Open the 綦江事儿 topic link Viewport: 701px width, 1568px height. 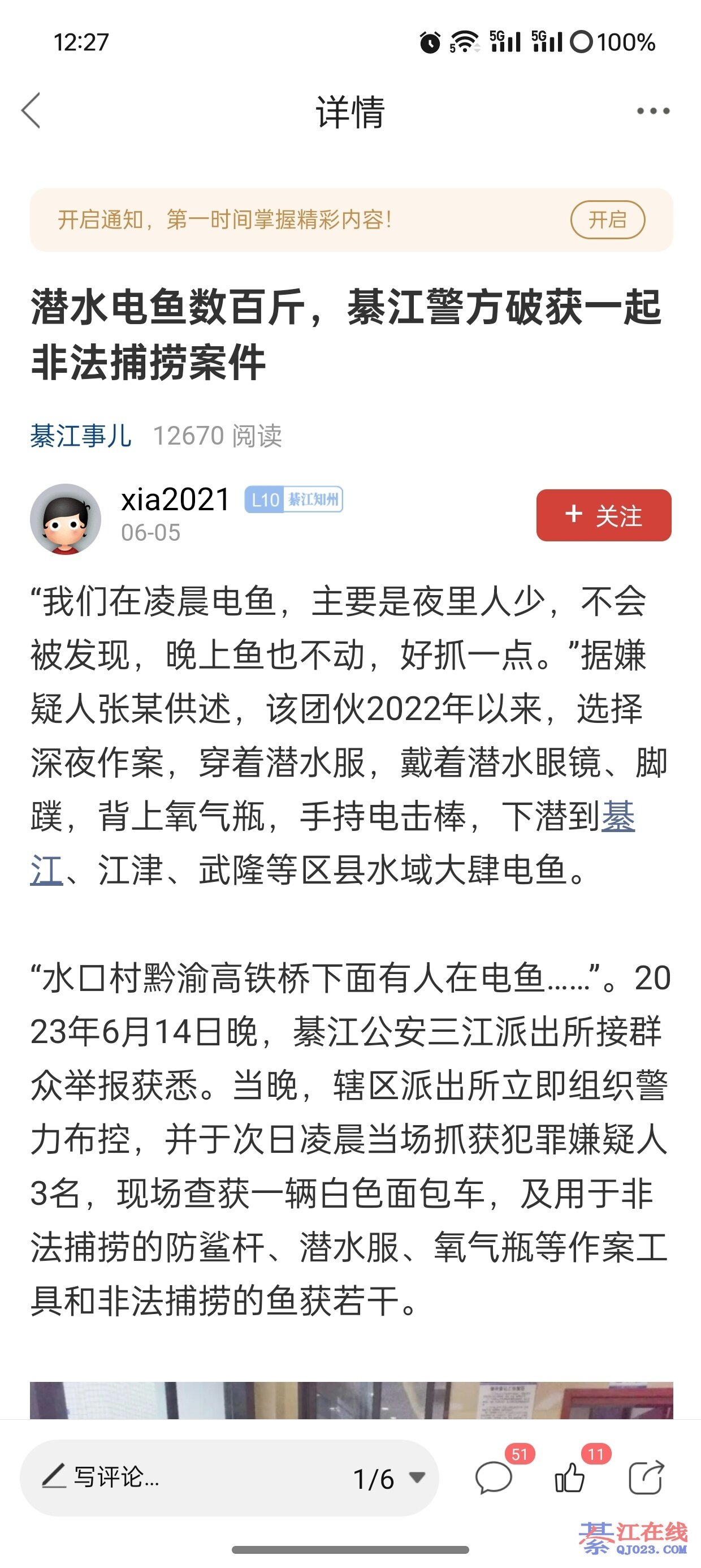pos(81,436)
